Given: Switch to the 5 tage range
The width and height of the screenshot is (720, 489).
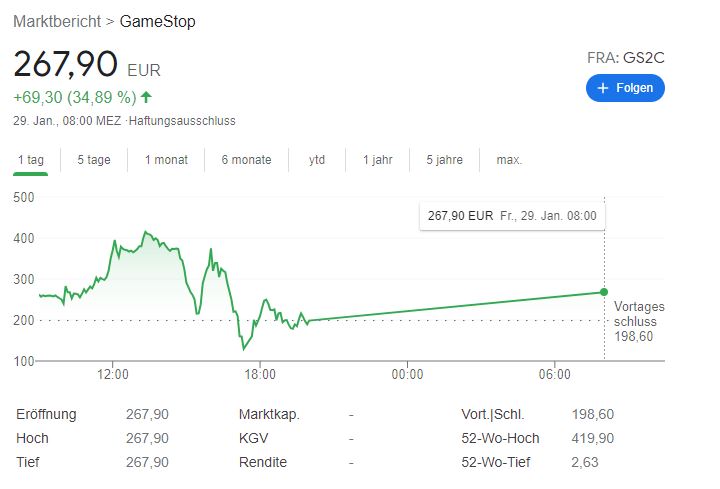Looking at the screenshot, I should 94,160.
